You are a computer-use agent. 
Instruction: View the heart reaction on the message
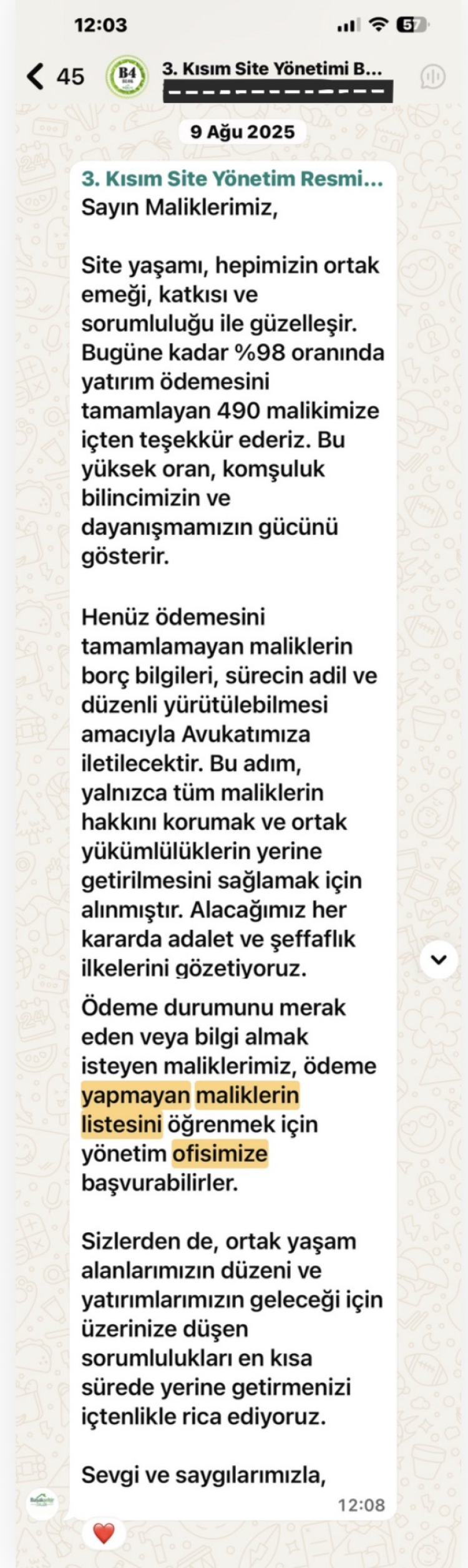coord(104,1533)
